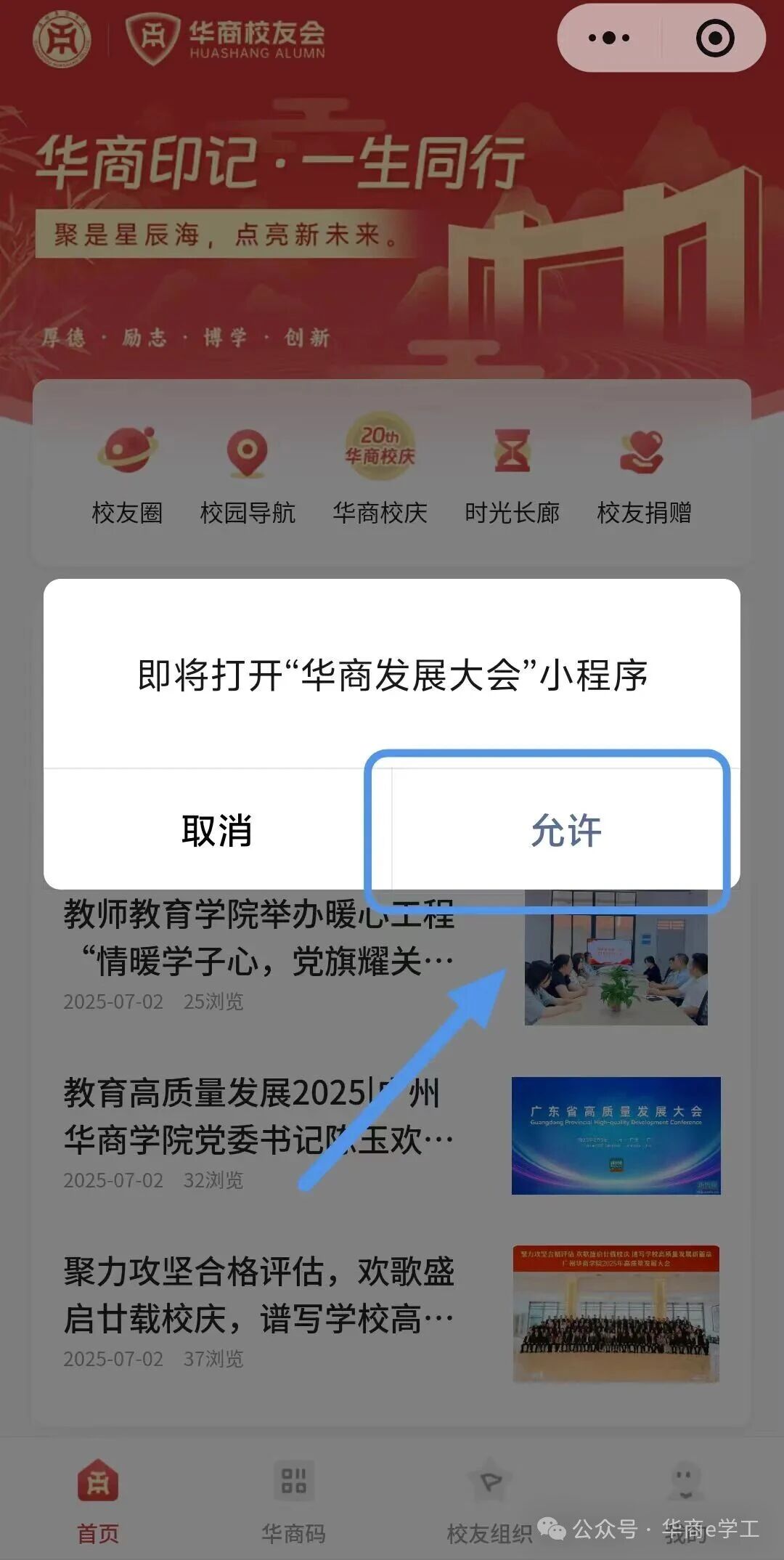
Task: Close the mini program with the circle icon
Action: pos(714,38)
